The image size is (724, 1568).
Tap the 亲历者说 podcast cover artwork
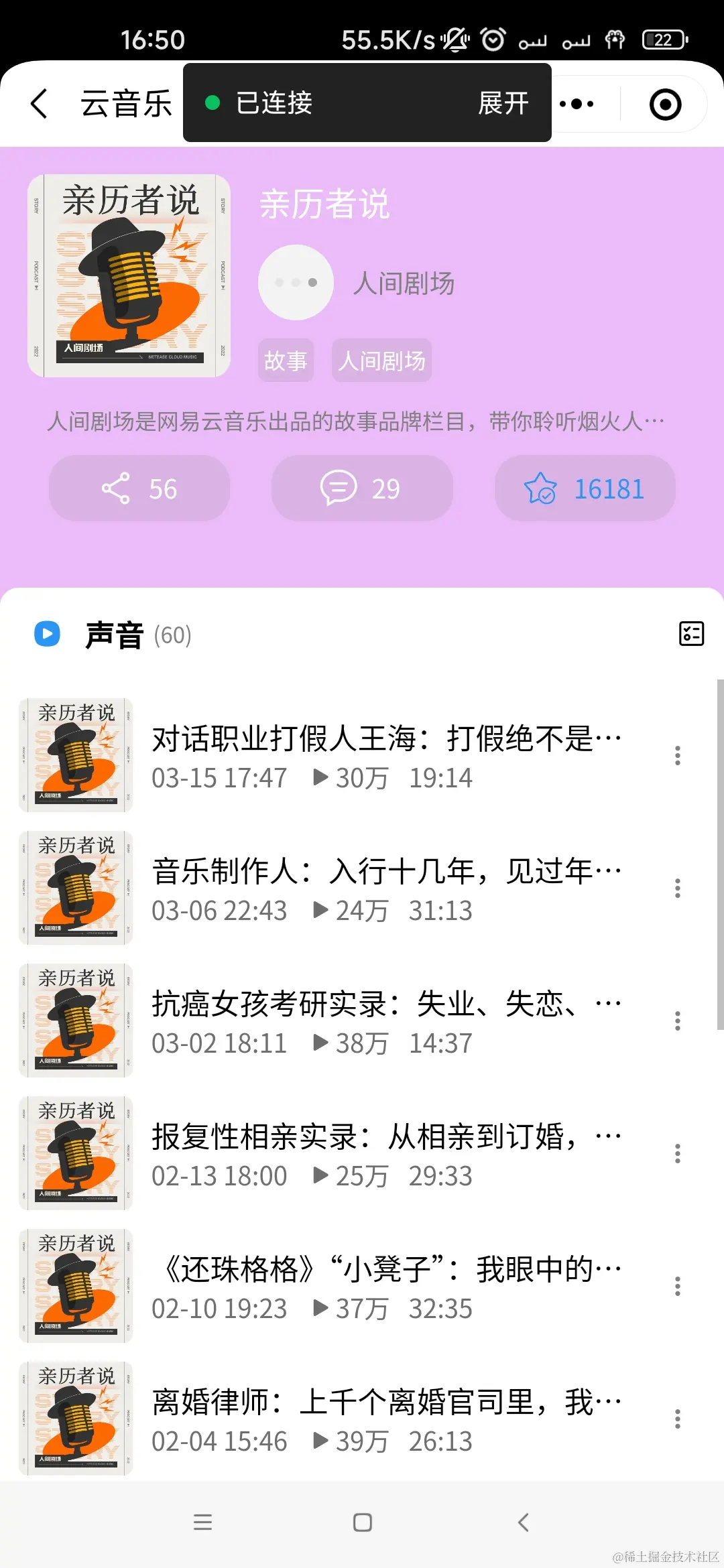129,275
